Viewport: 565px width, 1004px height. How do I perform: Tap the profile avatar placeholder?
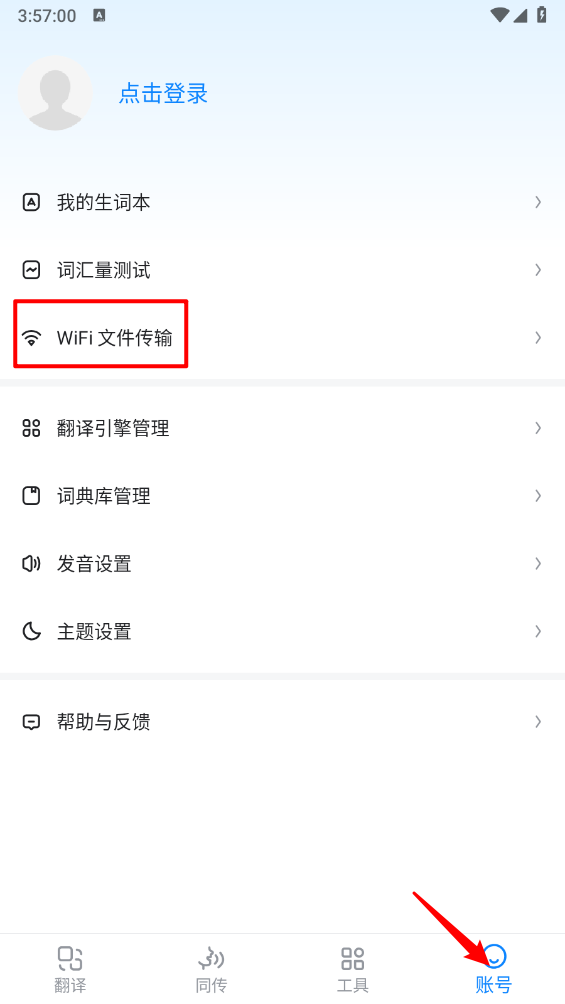pyautogui.click(x=55, y=93)
